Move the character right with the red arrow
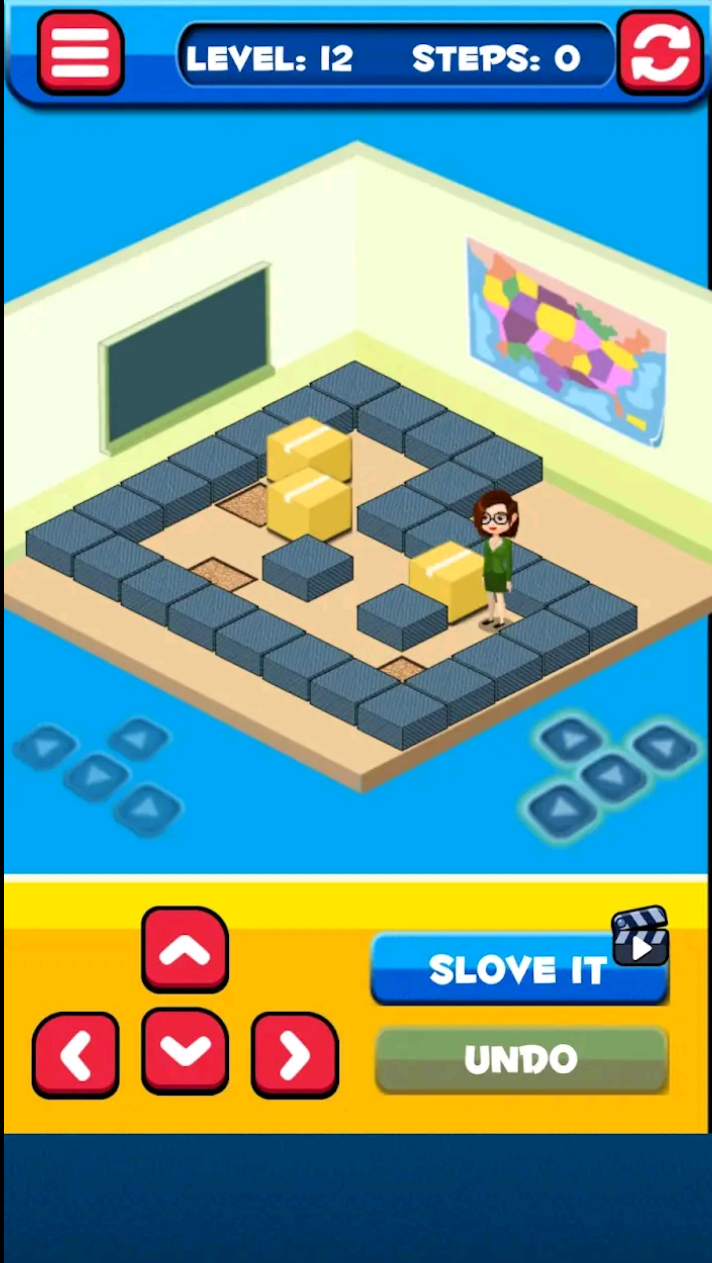Image resolution: width=712 pixels, height=1263 pixels. pyautogui.click(x=294, y=1054)
